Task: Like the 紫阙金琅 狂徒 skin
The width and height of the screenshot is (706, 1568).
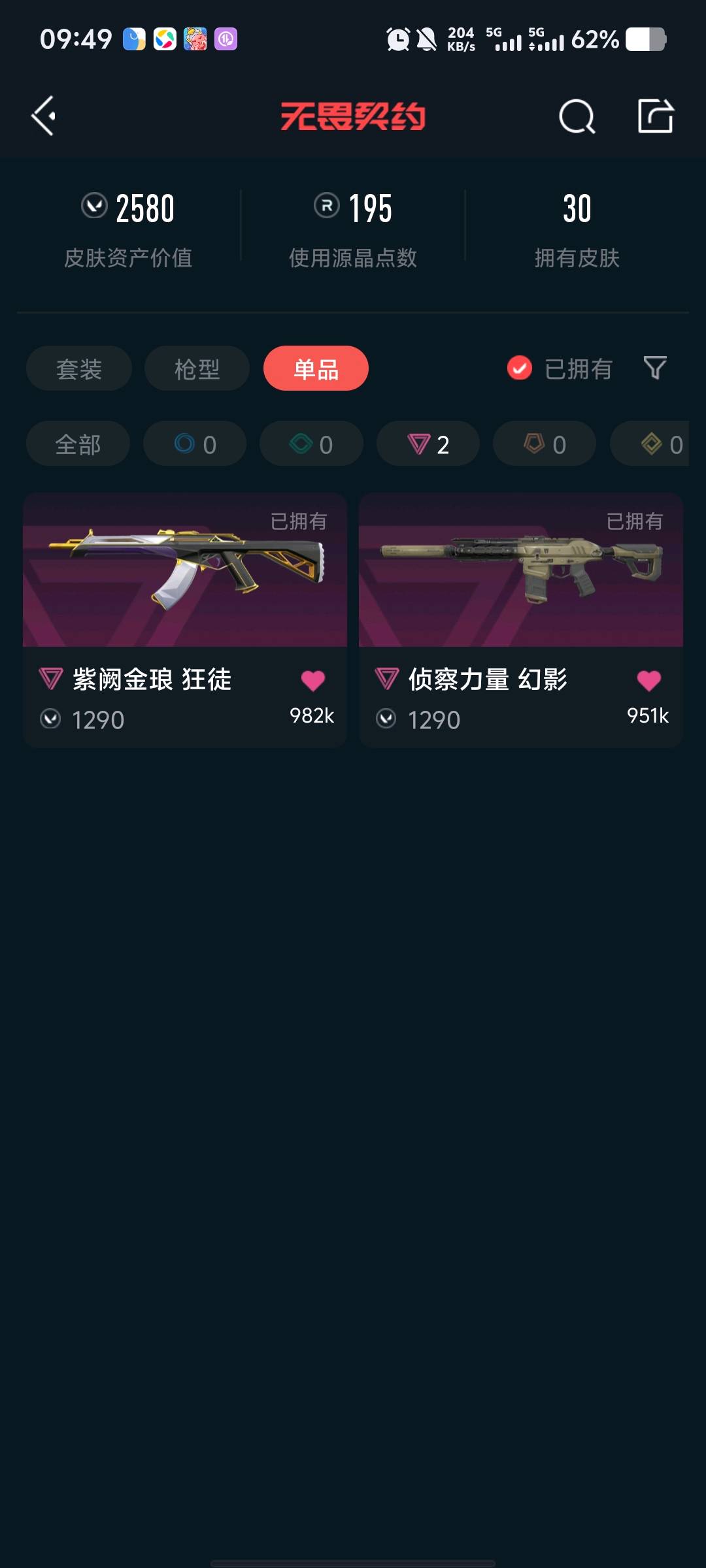Action: 312,681
